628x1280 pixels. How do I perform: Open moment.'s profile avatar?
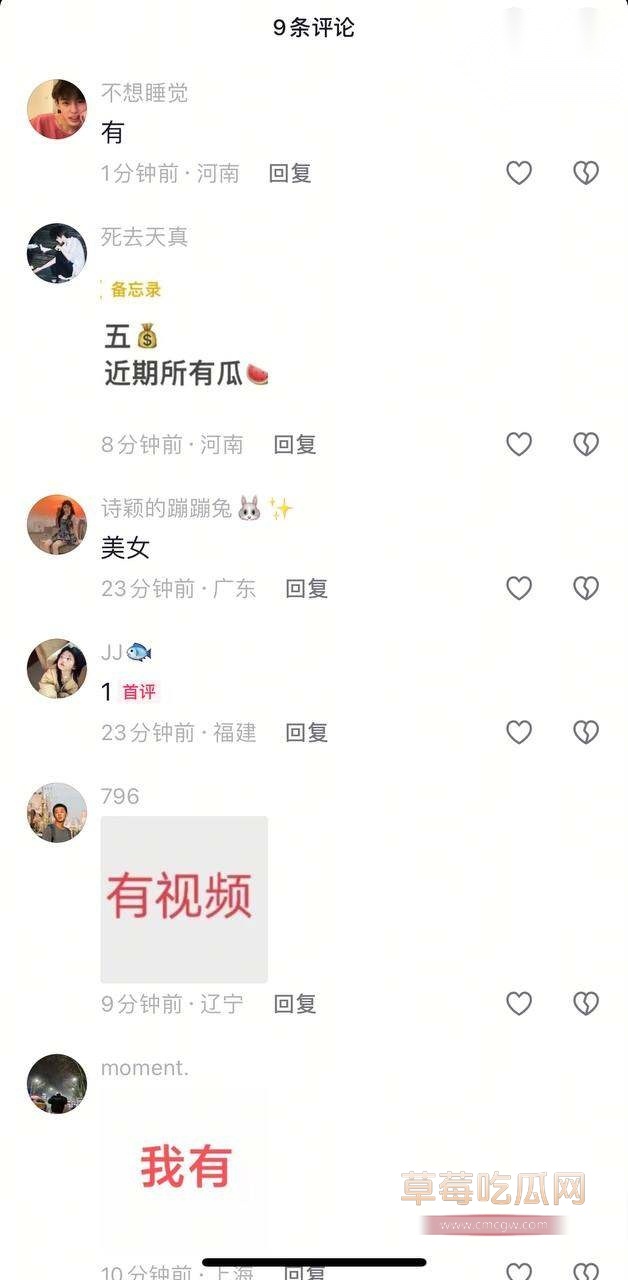[57, 1083]
